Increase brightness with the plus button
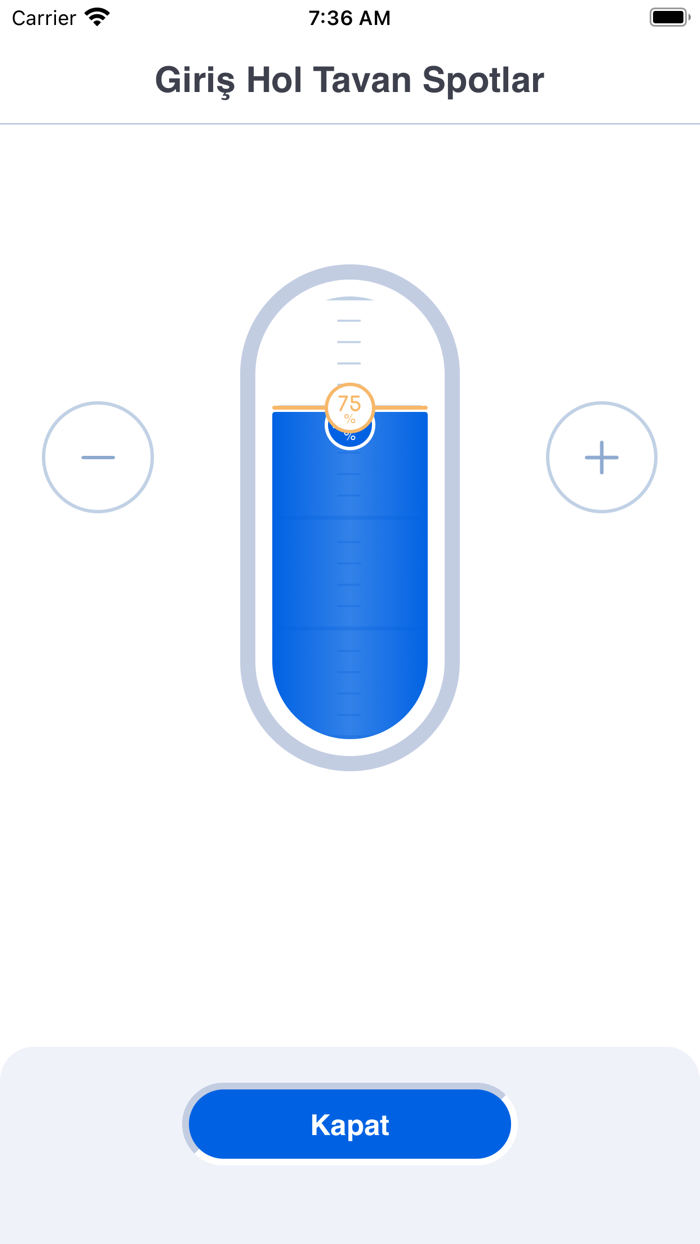This screenshot has width=700, height=1244. (602, 457)
